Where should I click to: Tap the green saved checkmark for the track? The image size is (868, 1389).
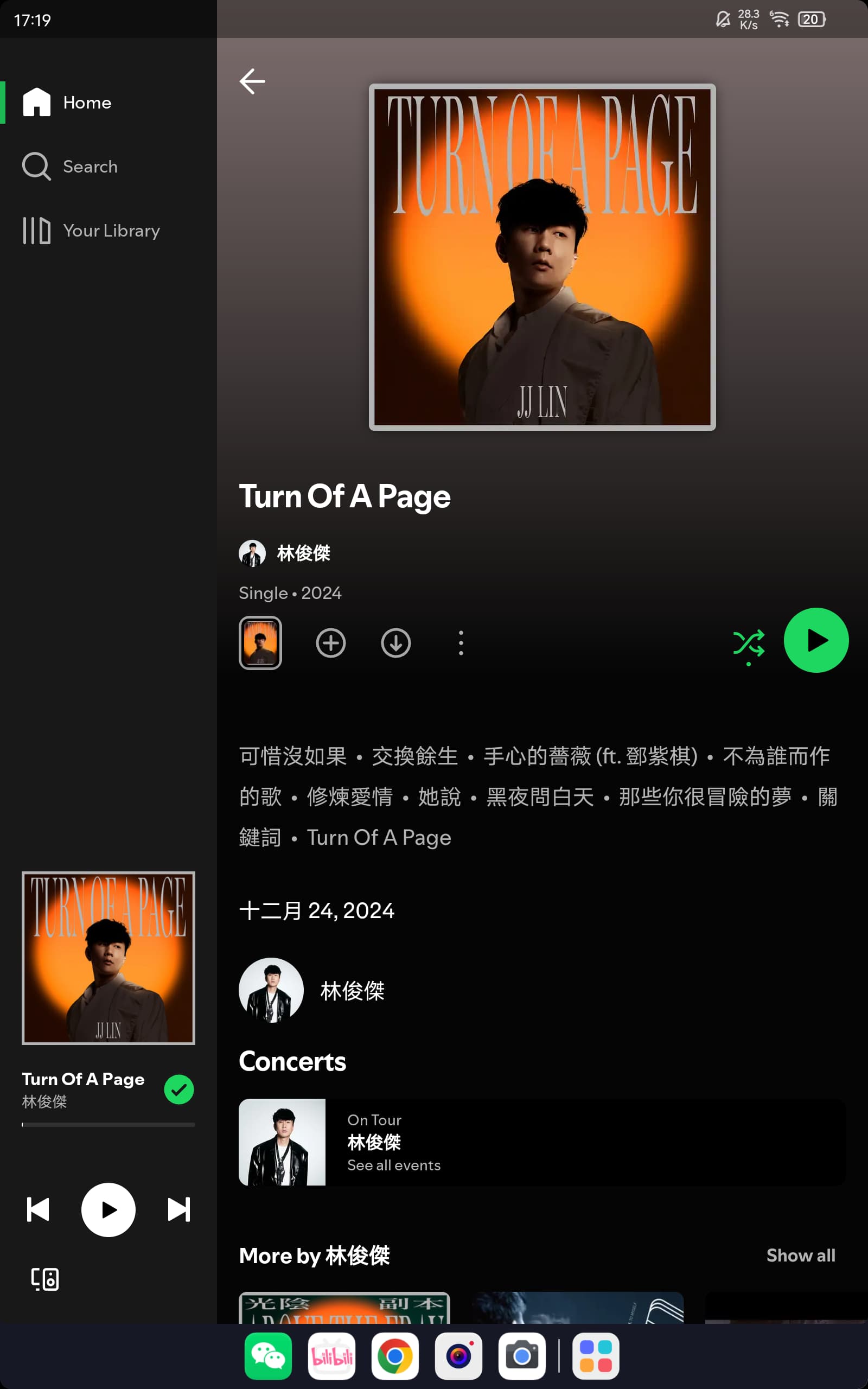(179, 1089)
